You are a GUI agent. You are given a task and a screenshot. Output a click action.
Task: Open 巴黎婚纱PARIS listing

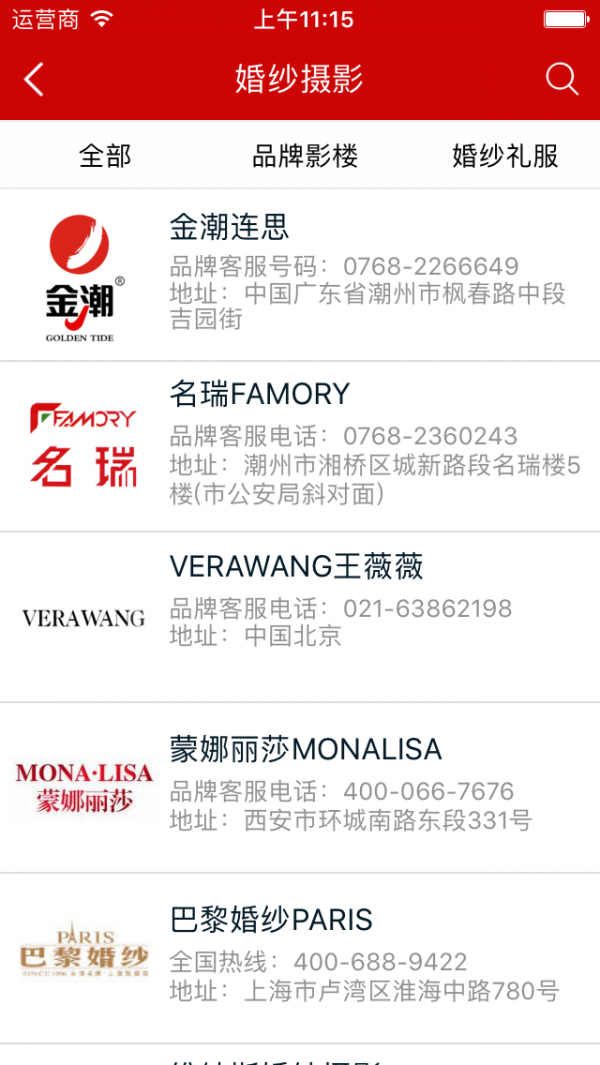tap(300, 958)
